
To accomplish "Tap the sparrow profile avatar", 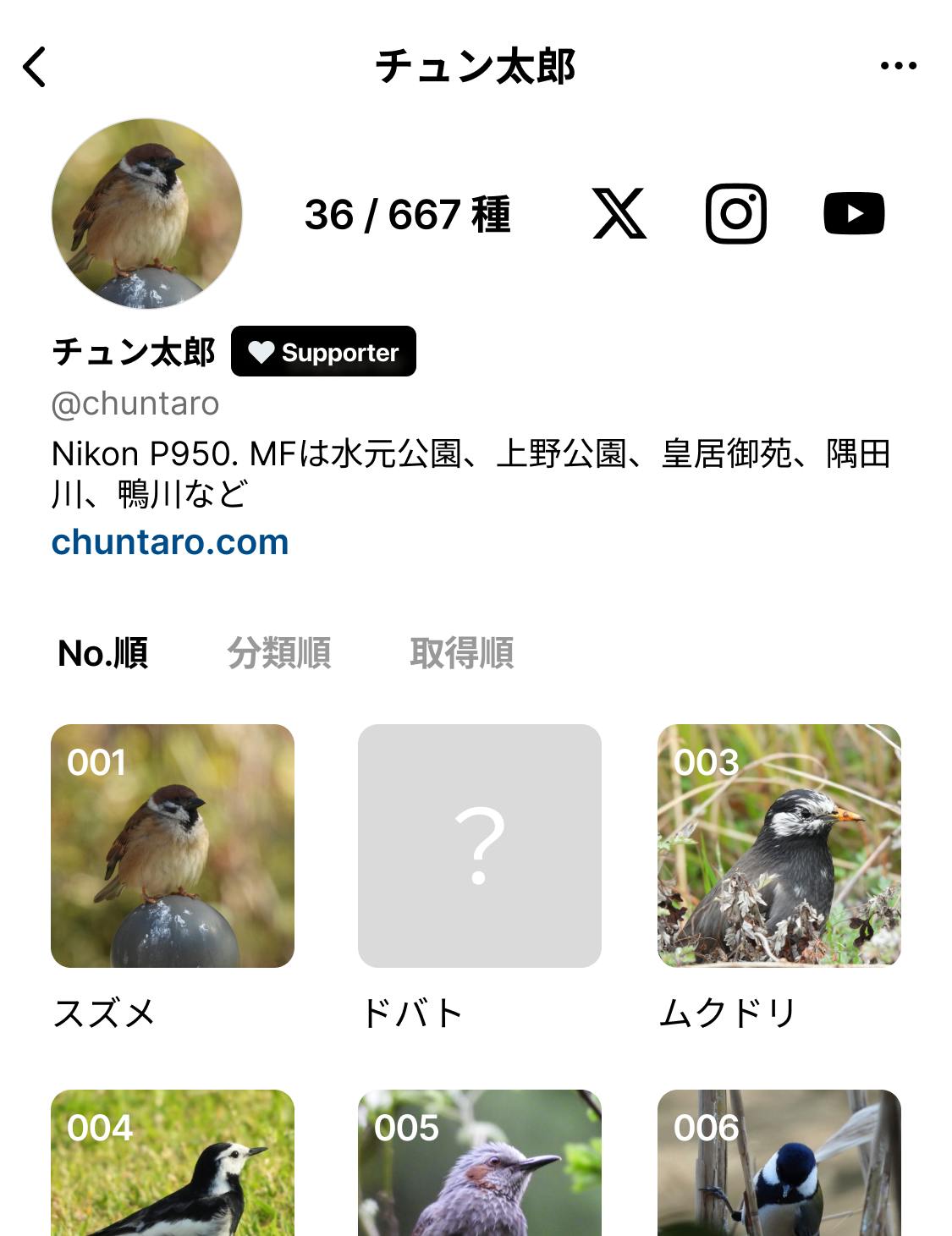I will pyautogui.click(x=147, y=213).
